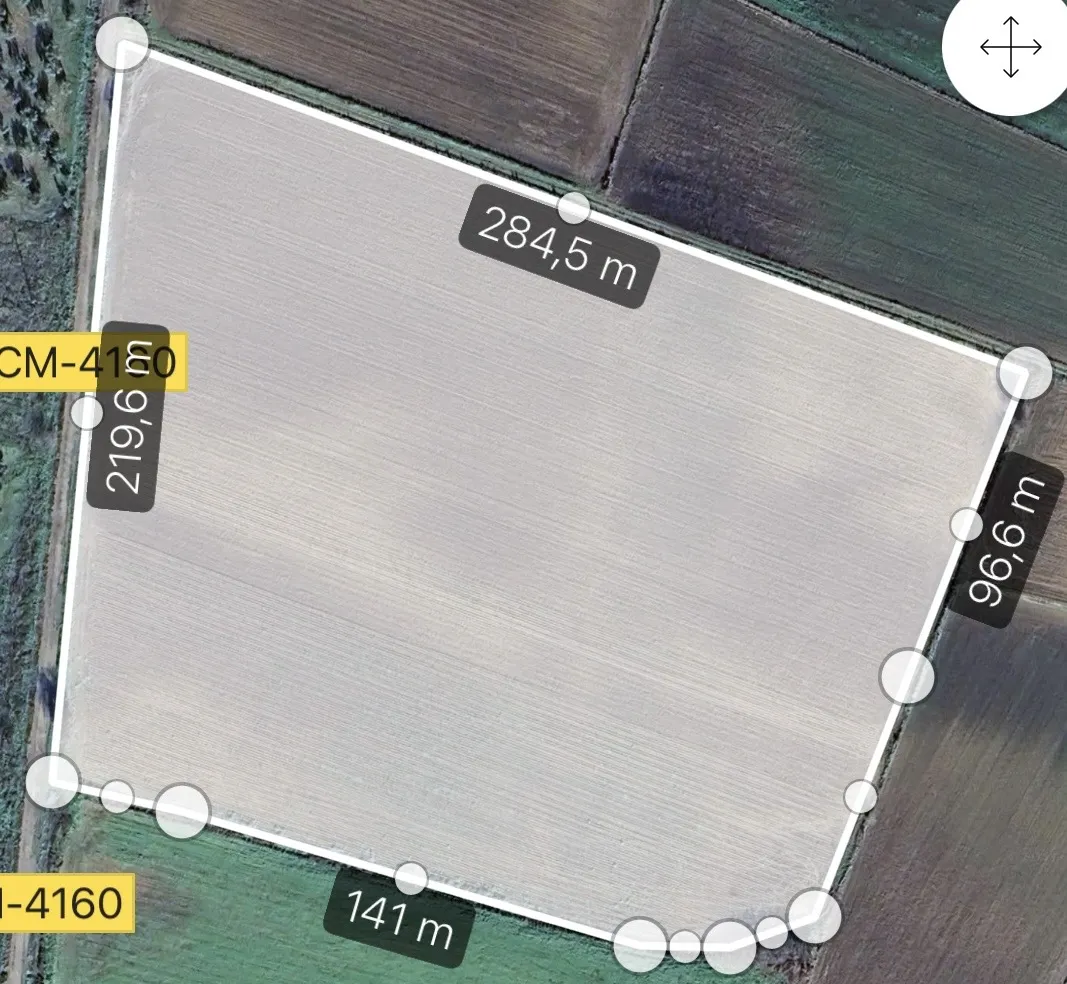Select the vertex joining the 284,5 m and 96,6 m edges
The width and height of the screenshot is (1067, 984).
coord(1026,373)
